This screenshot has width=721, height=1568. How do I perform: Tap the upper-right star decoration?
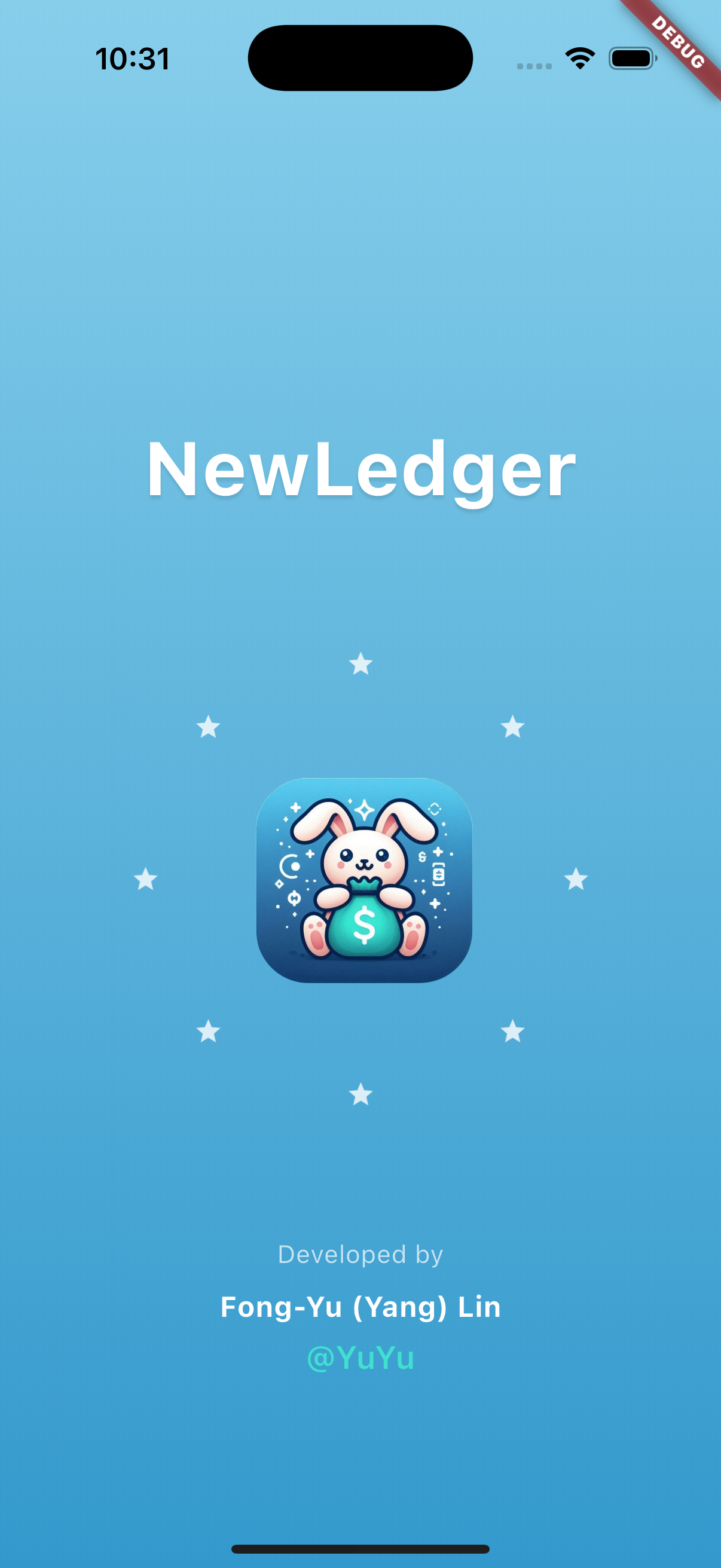pyautogui.click(x=513, y=727)
